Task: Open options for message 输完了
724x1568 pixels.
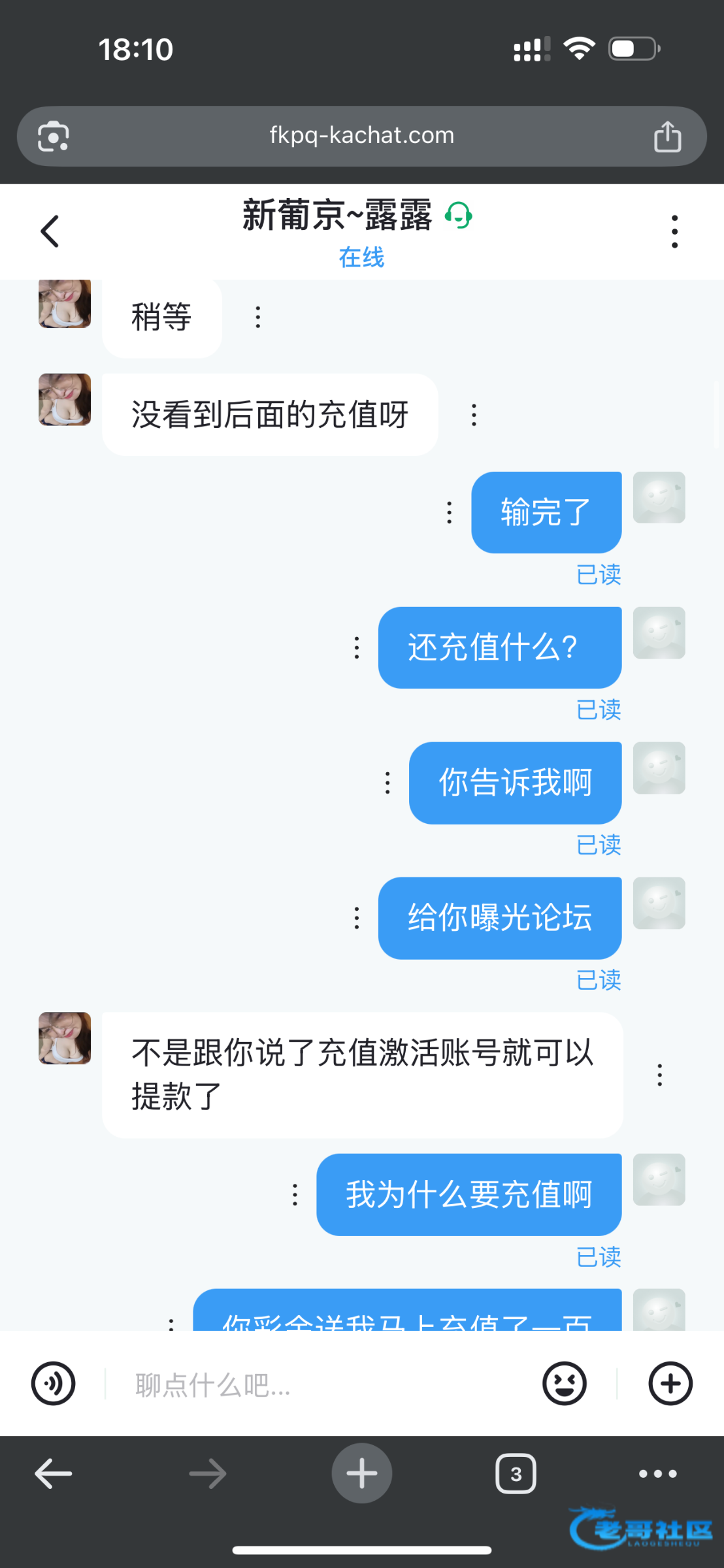Action: (x=449, y=513)
